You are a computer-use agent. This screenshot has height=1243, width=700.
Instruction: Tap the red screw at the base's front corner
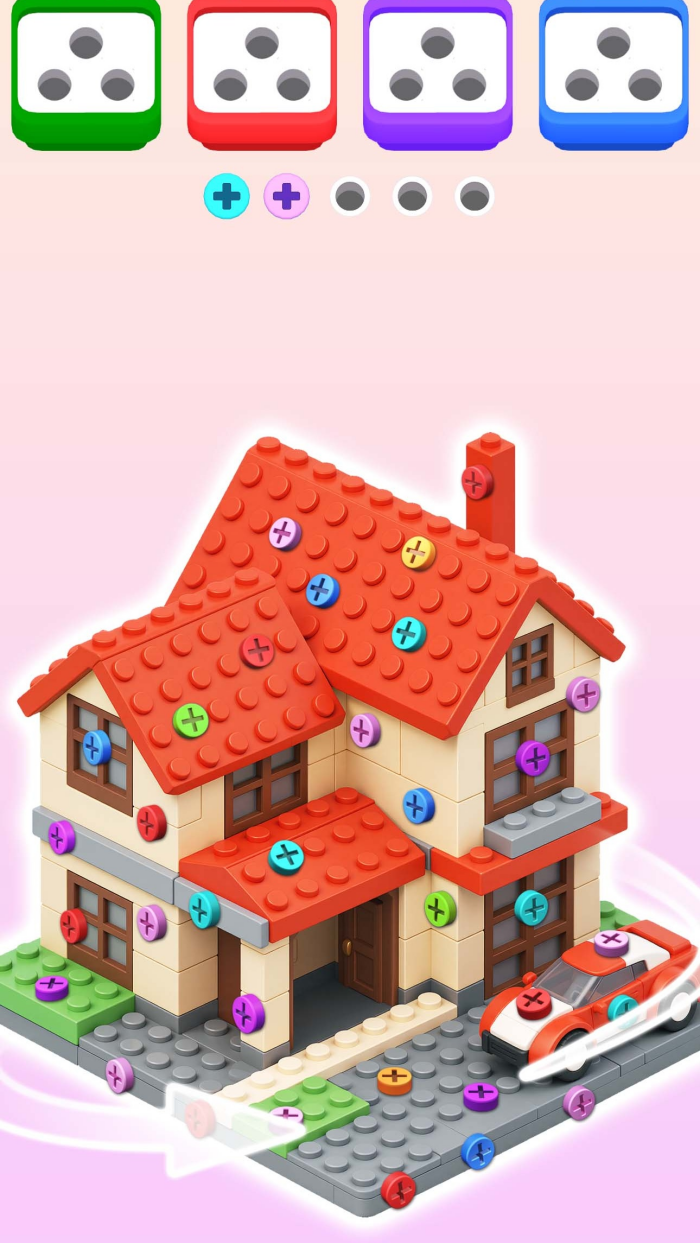point(398,1190)
